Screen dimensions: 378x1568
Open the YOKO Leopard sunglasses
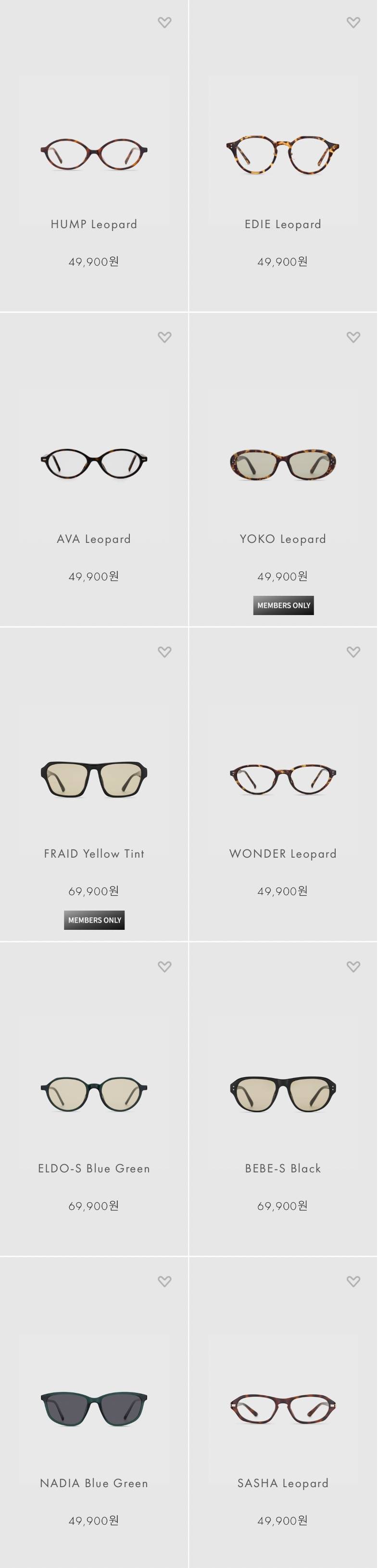pos(282,465)
